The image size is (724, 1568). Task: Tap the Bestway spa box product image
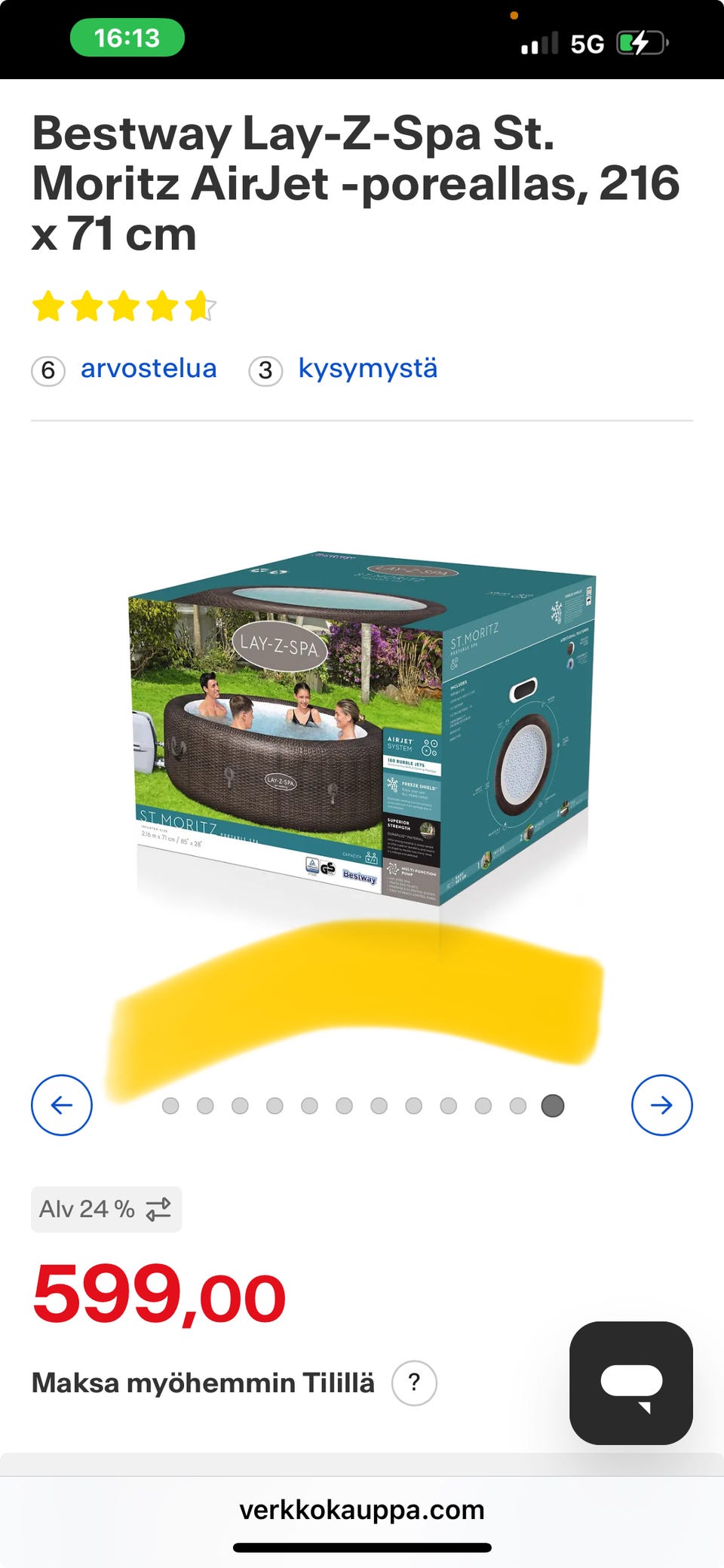[x=362, y=729]
